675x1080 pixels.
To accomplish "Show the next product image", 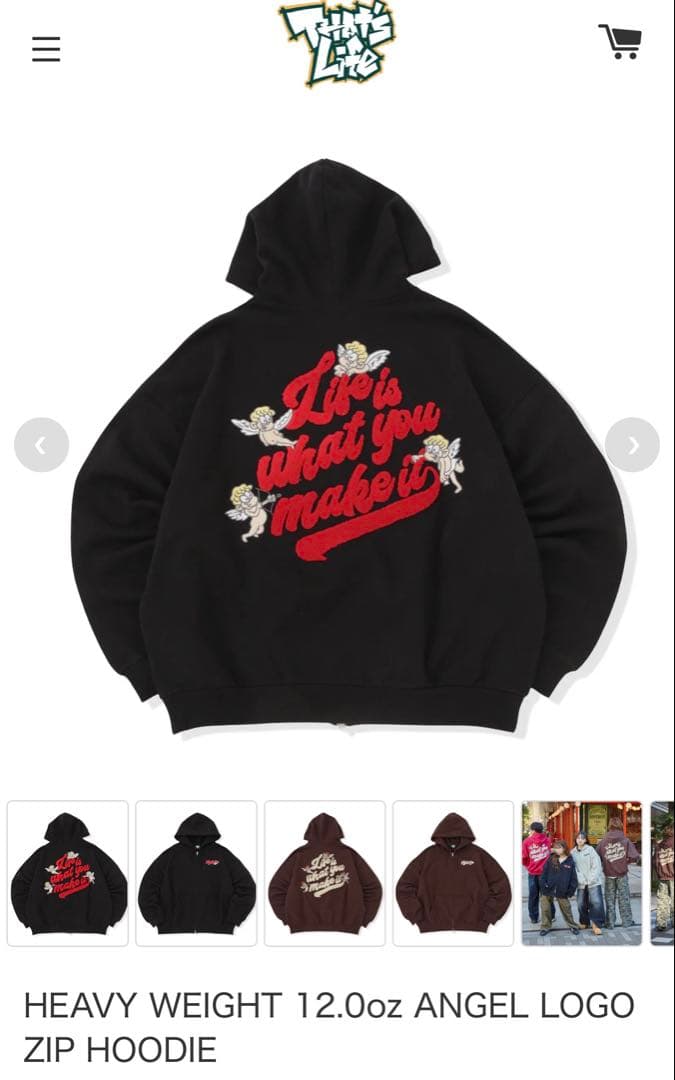I will pos(632,445).
